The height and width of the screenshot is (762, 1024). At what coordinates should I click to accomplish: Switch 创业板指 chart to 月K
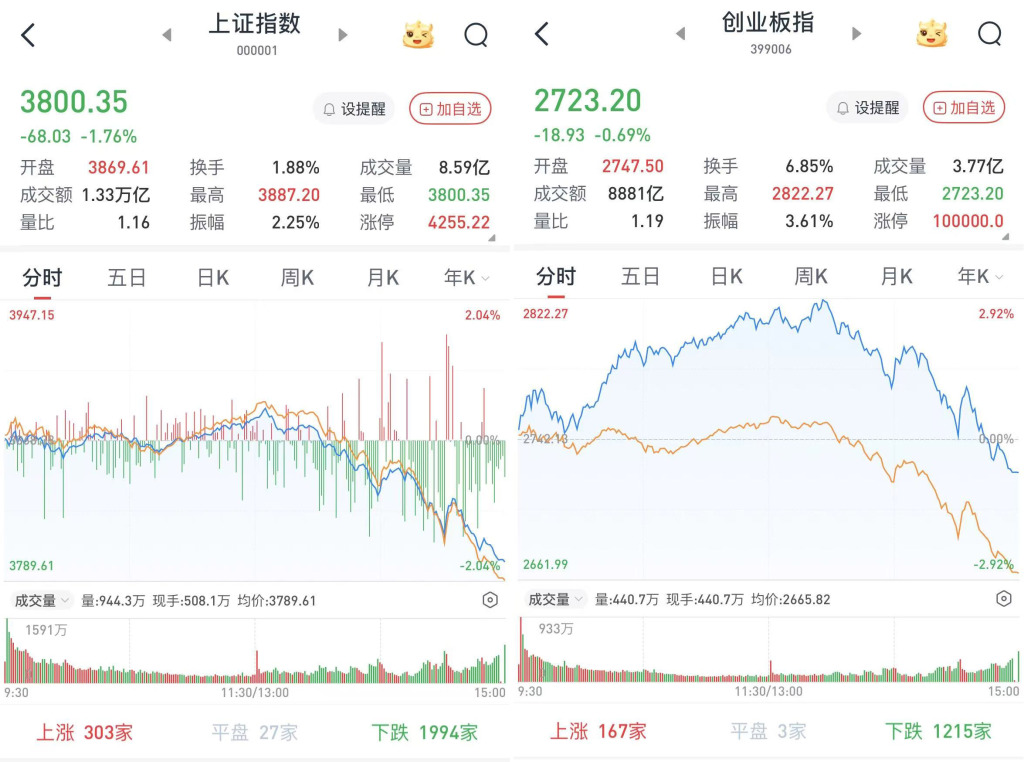click(x=896, y=277)
